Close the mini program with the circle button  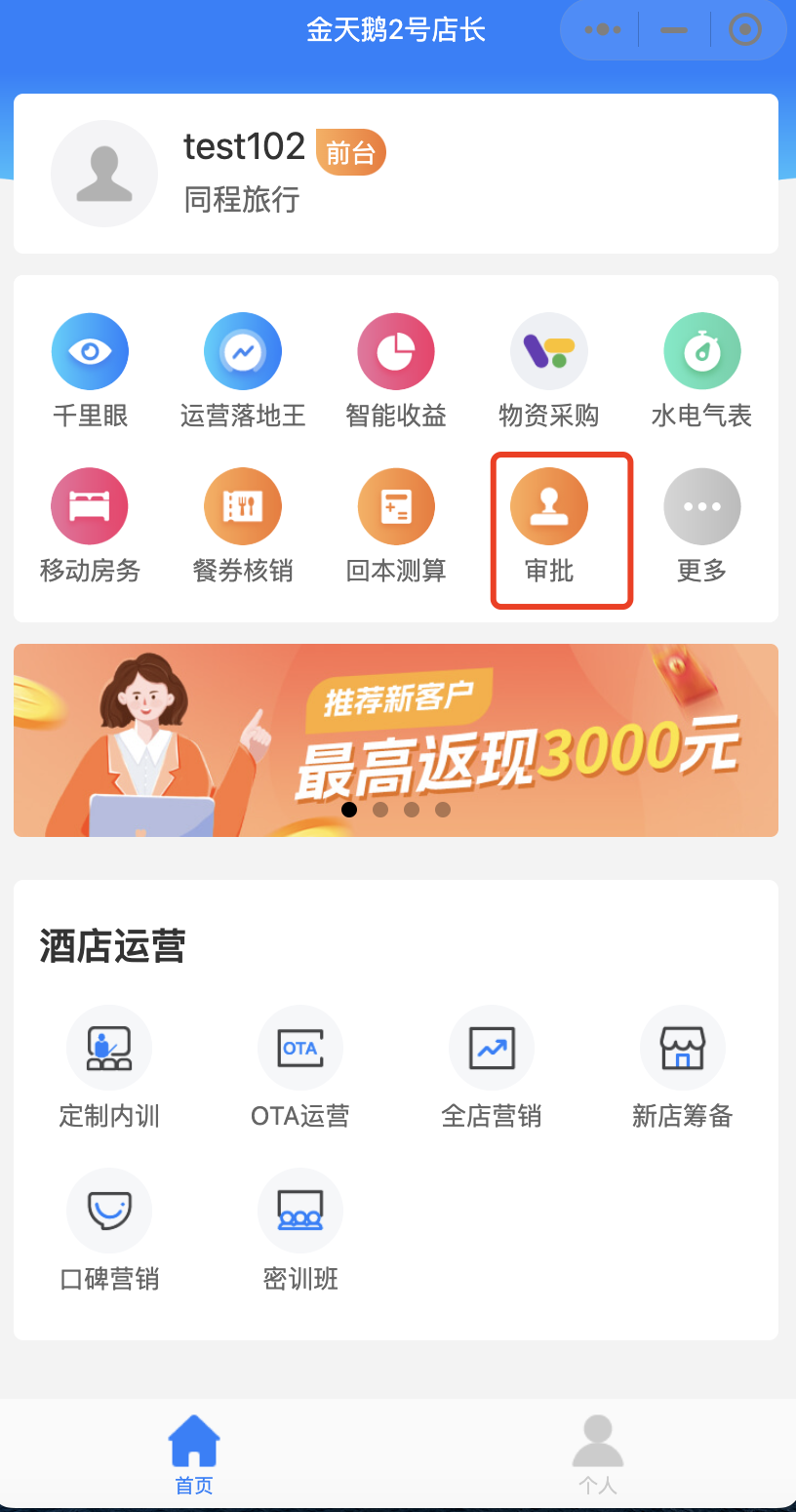click(x=745, y=30)
